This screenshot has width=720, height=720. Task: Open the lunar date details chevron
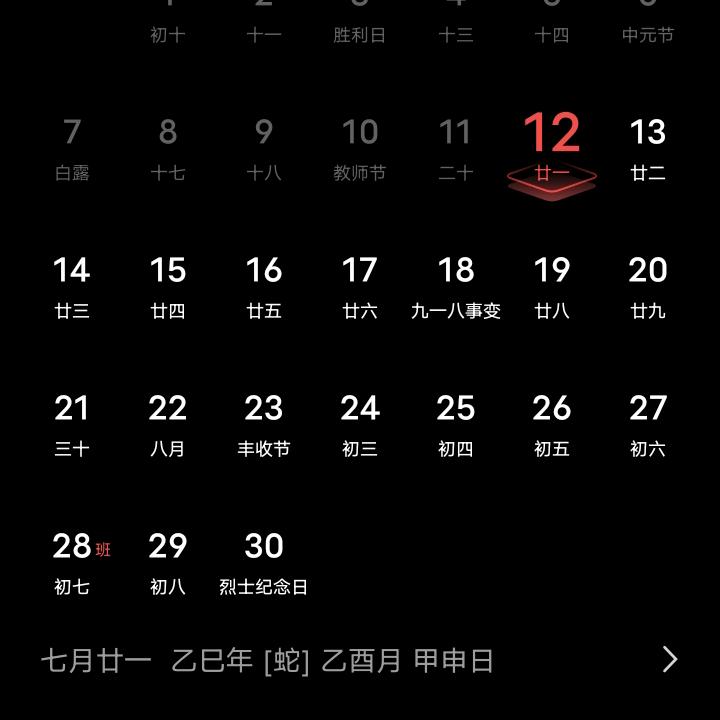670,660
